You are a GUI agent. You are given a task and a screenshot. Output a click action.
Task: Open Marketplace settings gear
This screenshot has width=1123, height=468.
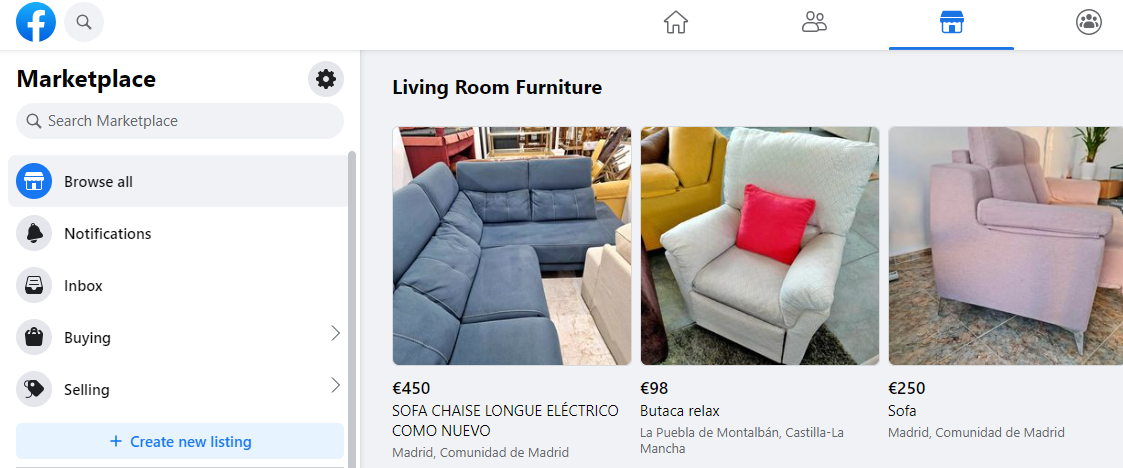326,79
